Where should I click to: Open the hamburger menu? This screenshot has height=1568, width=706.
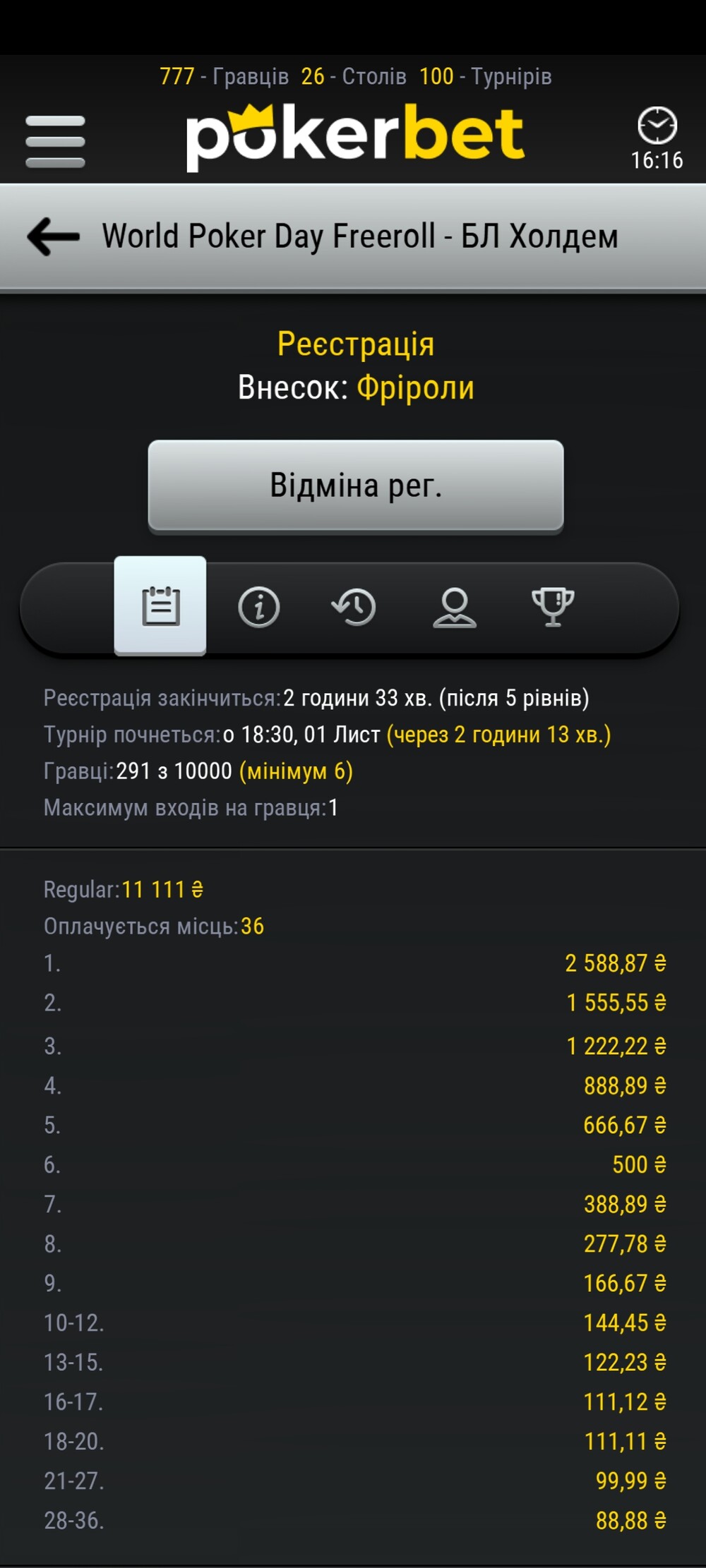coord(55,141)
